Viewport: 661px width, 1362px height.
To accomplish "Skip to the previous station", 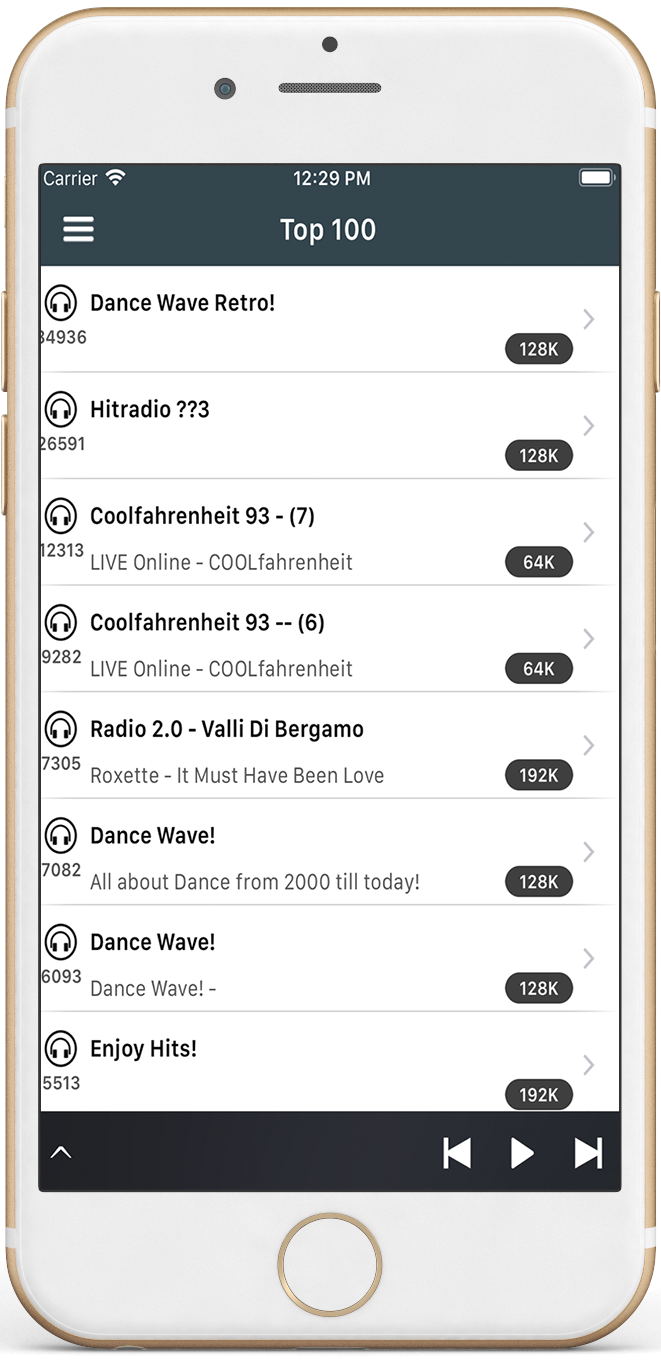I will point(457,1153).
